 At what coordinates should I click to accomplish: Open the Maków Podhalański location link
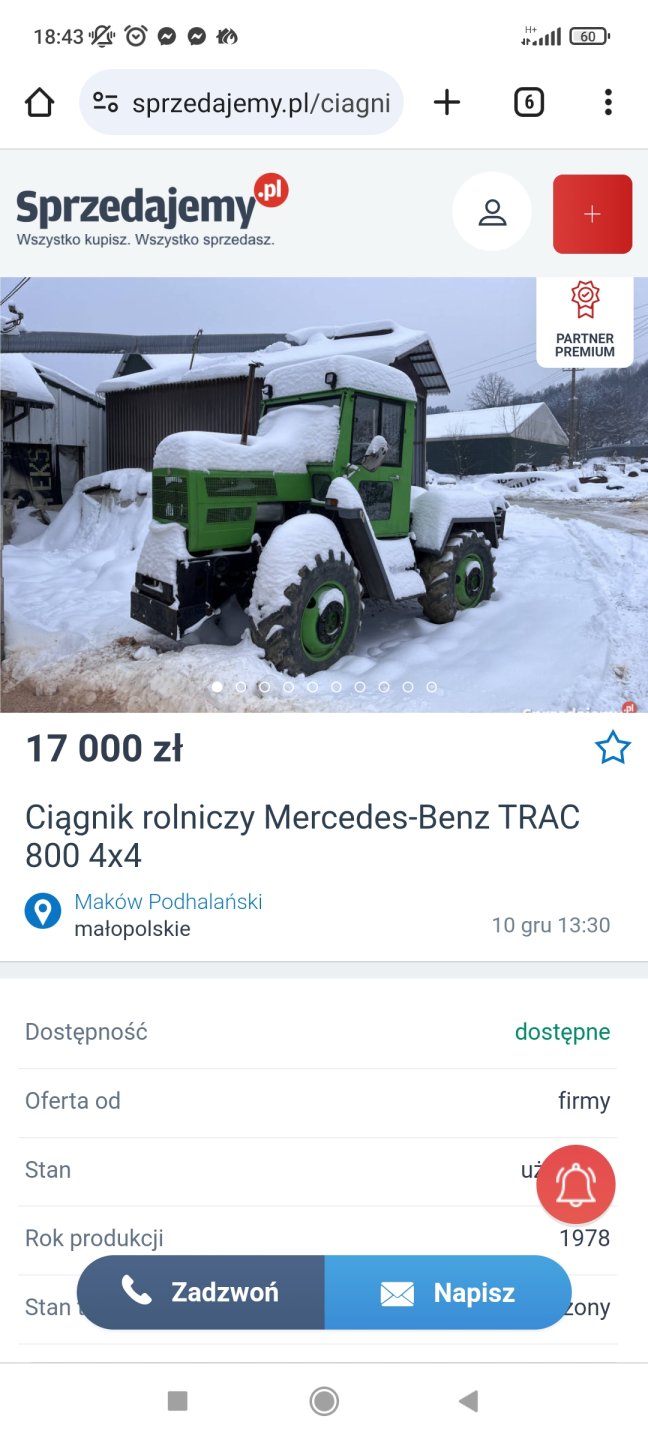pos(168,902)
